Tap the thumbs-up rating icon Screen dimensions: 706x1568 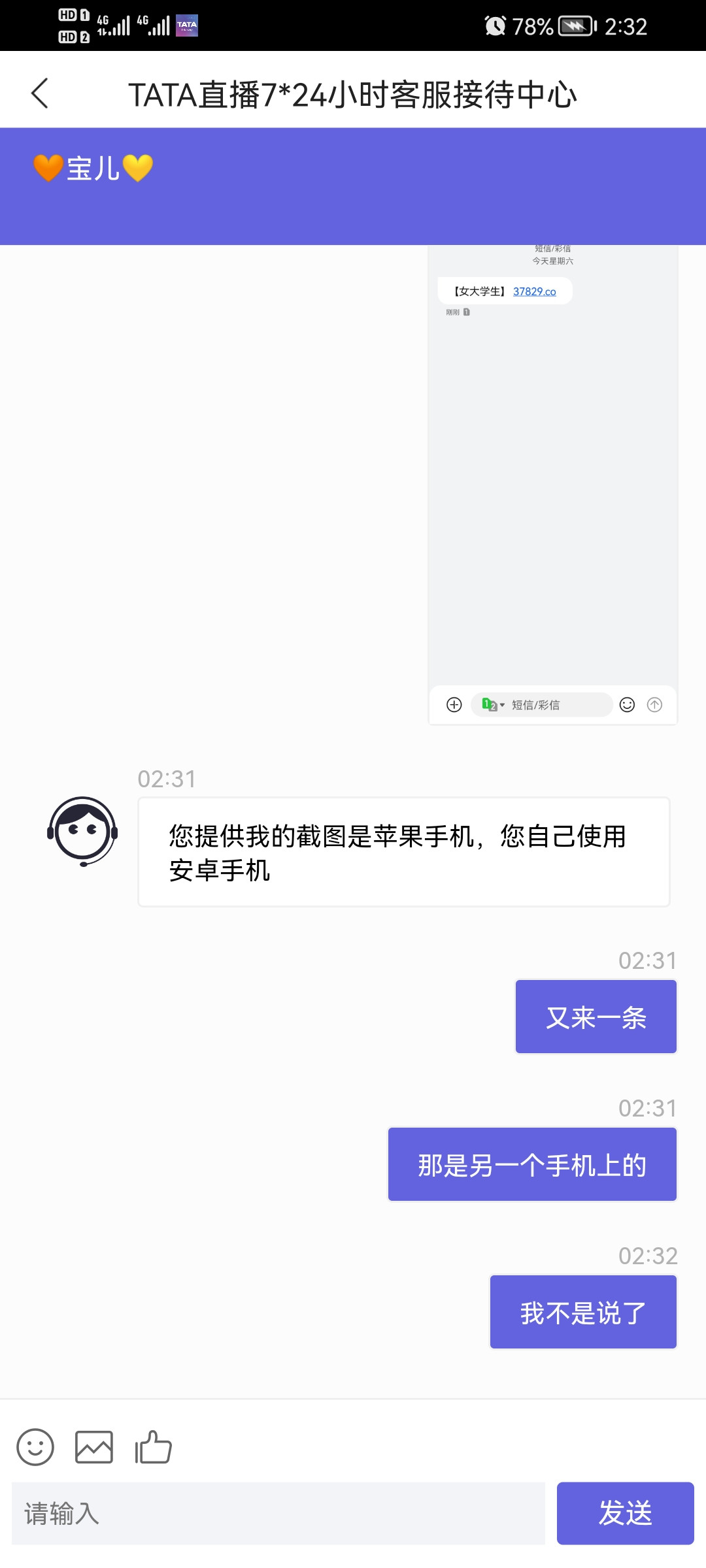(153, 1446)
